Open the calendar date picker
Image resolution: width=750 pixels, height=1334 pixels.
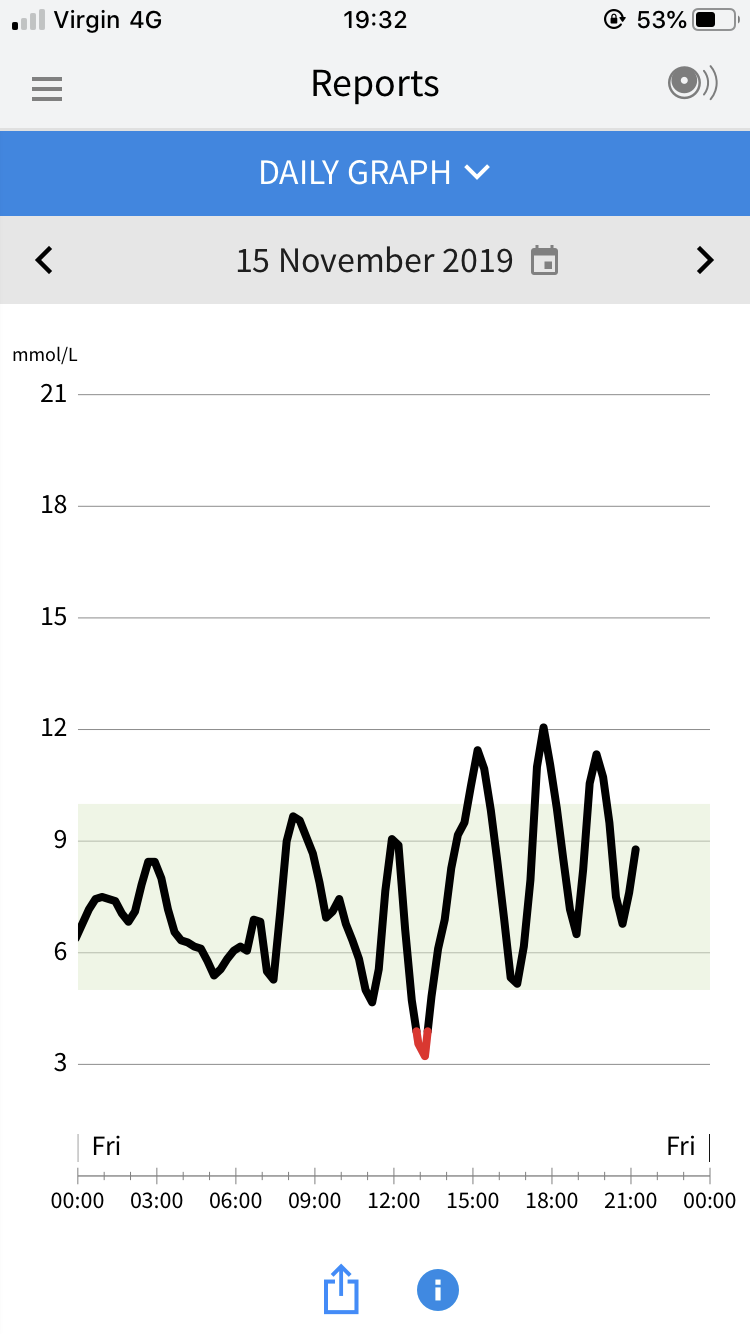pos(544,261)
